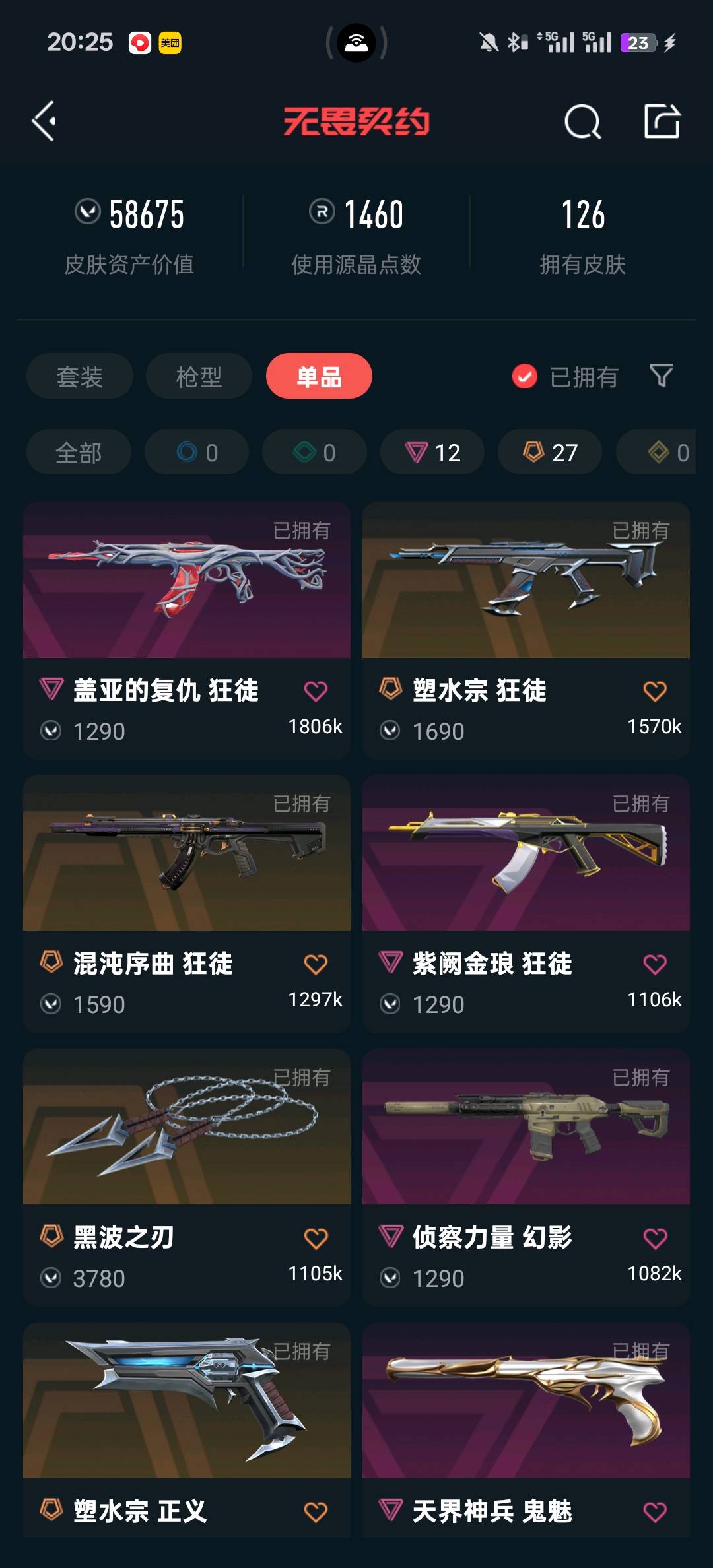Select the 全部 rarity chip

[79, 453]
